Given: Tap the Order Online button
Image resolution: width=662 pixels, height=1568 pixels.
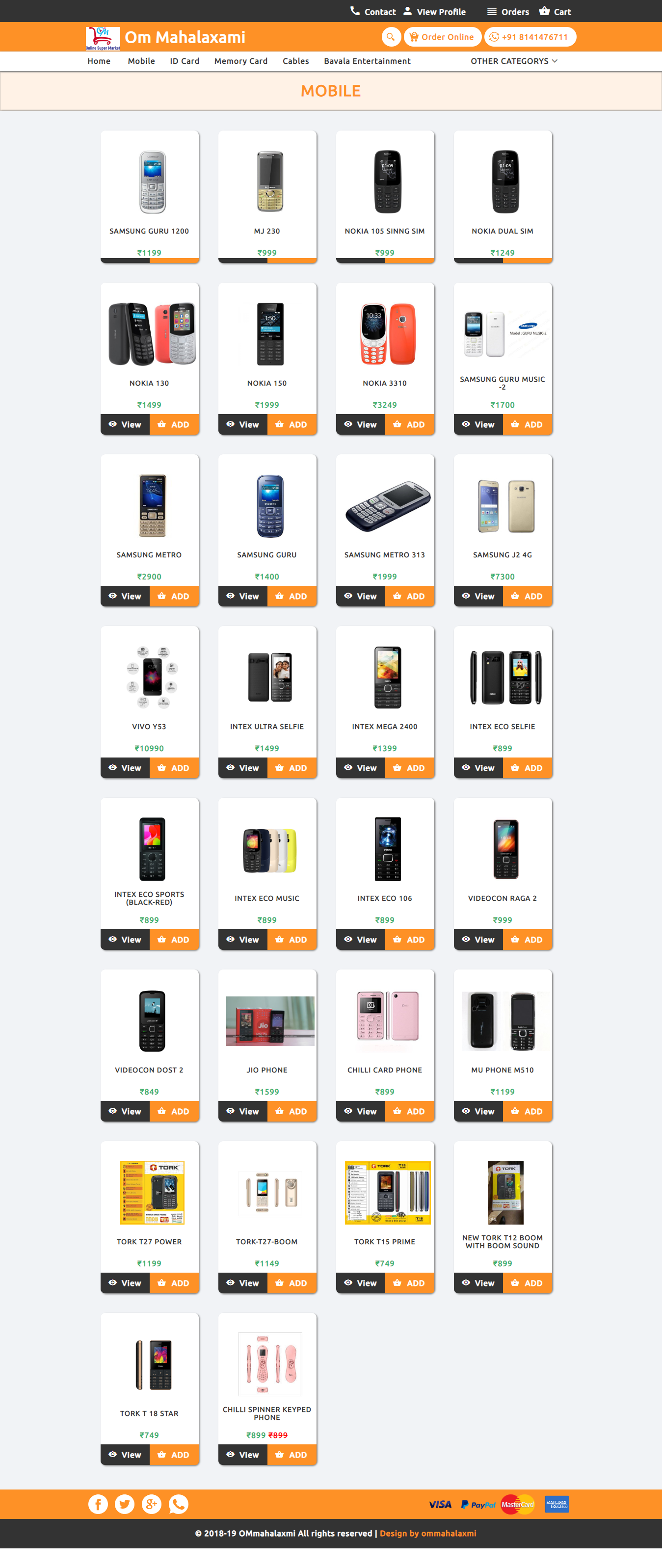Looking at the screenshot, I should [x=442, y=37].
